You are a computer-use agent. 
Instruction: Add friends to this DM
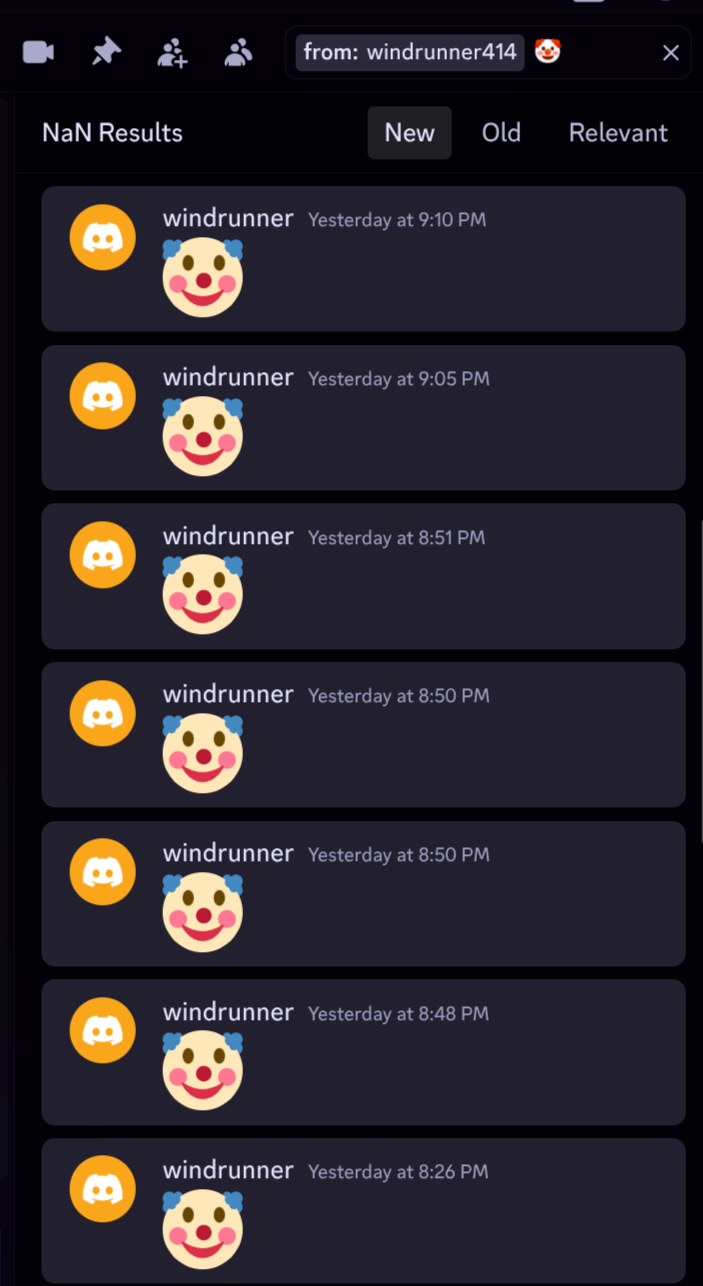click(x=172, y=52)
